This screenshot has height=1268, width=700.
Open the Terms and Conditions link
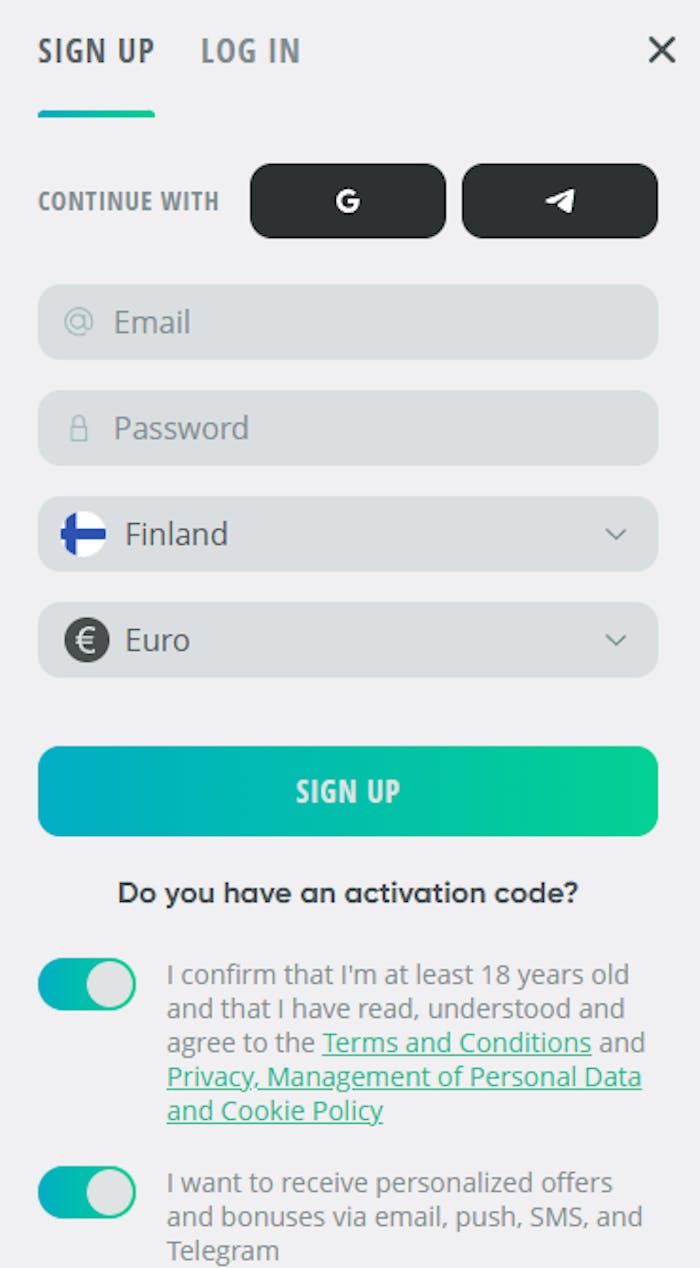pyautogui.click(x=457, y=1043)
